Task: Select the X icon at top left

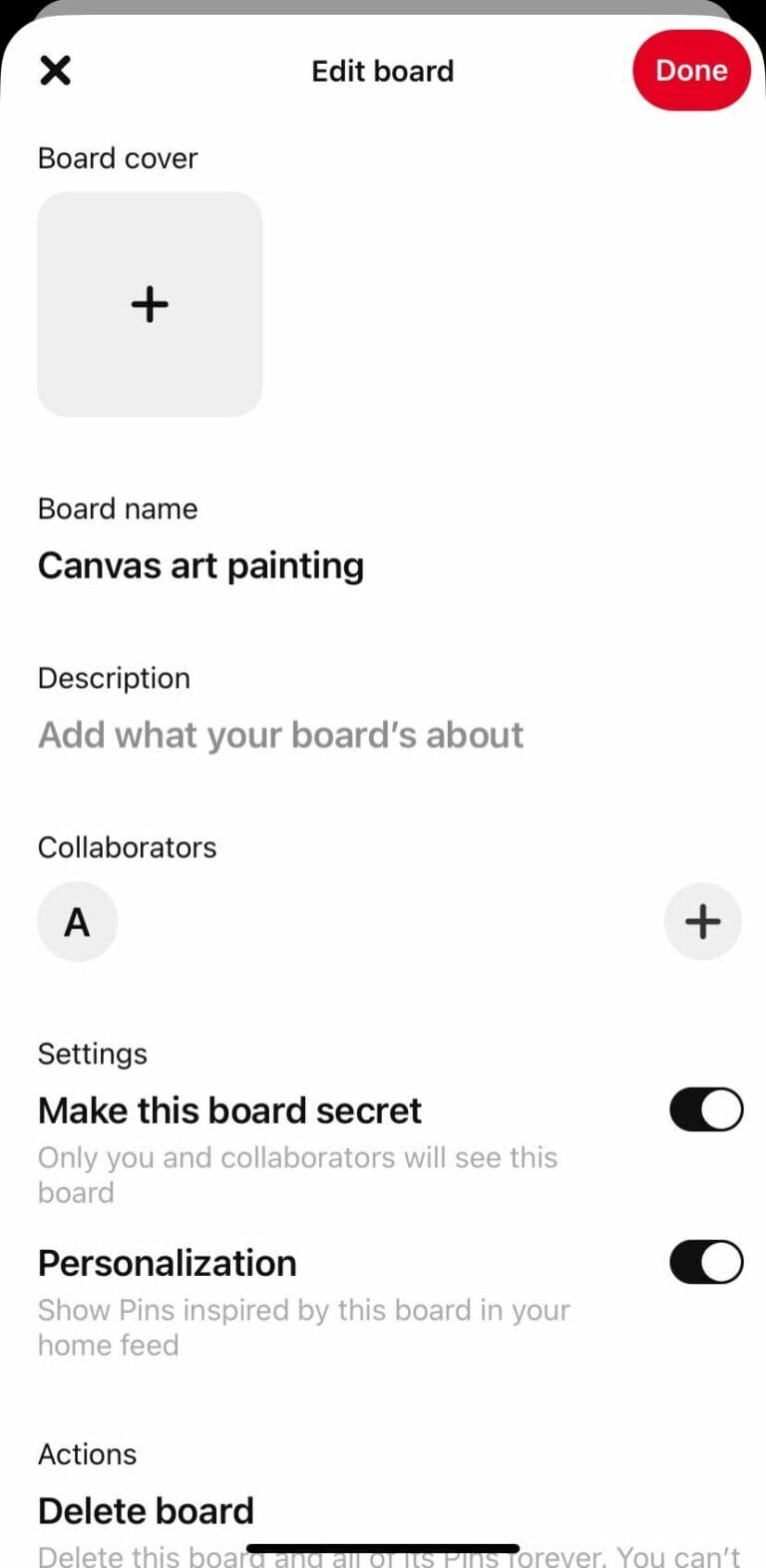Action: click(55, 70)
